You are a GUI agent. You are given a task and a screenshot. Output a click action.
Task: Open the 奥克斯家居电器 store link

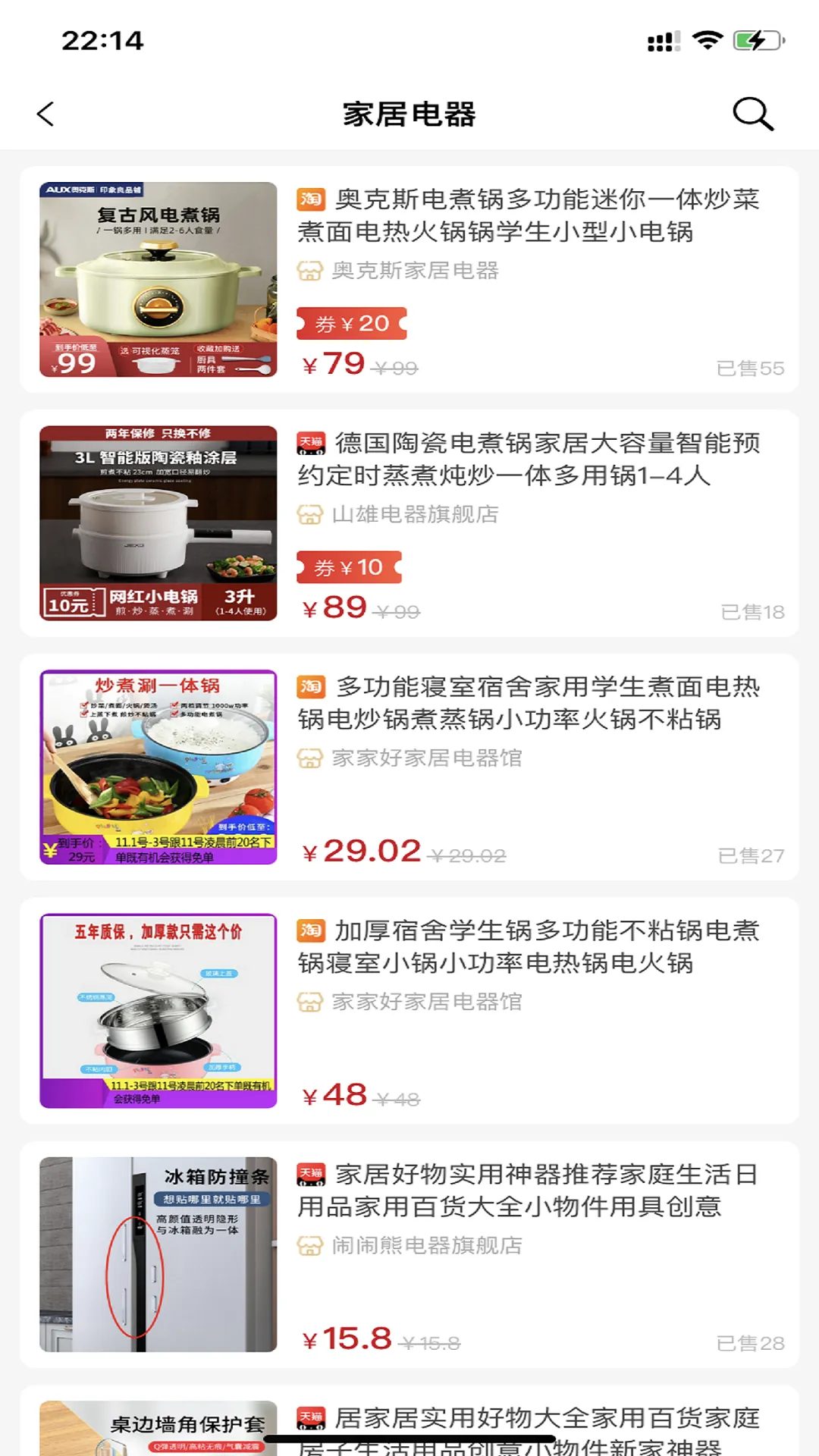[417, 271]
